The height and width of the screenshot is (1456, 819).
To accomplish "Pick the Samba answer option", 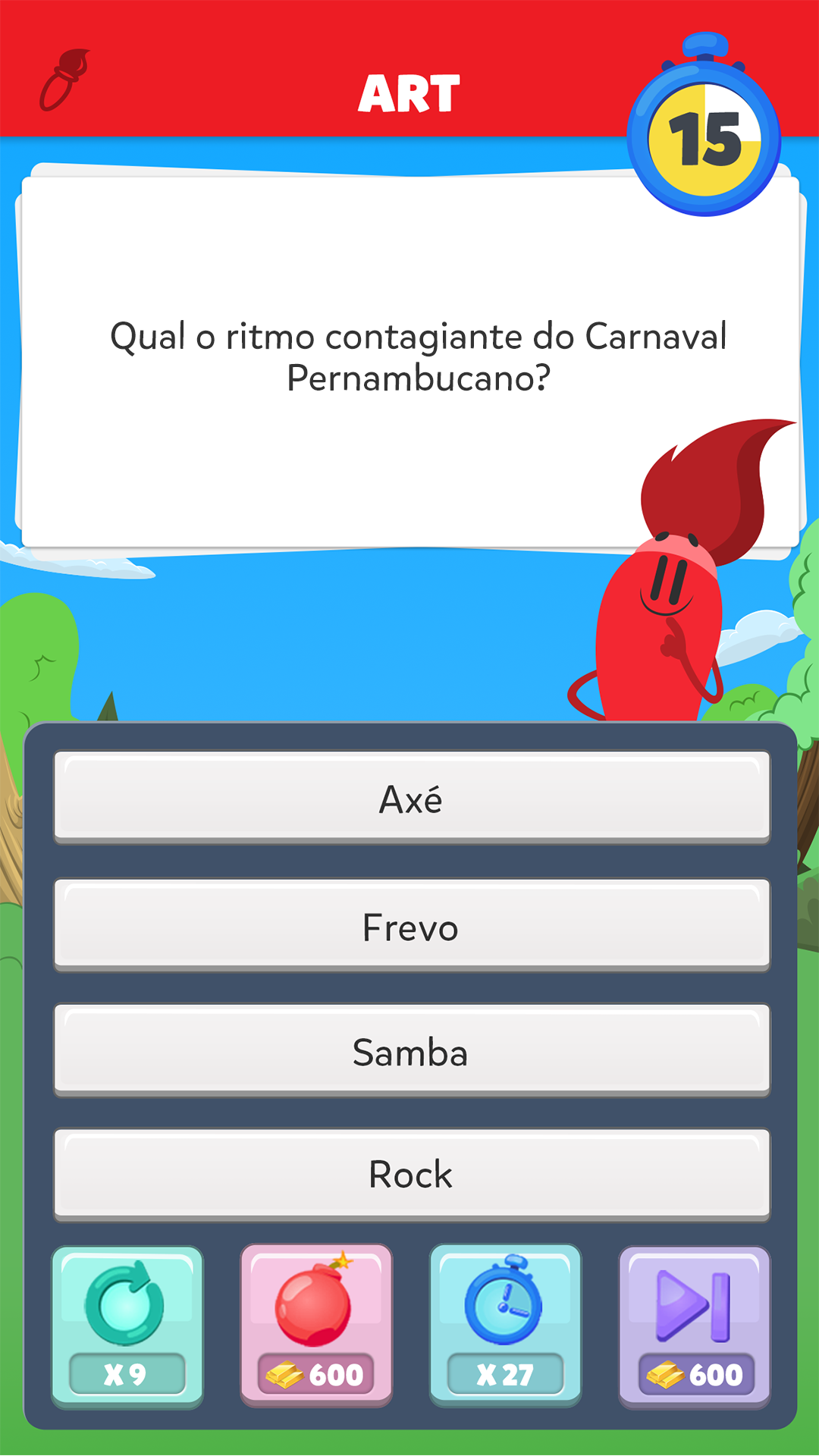I will pyautogui.click(x=411, y=1052).
